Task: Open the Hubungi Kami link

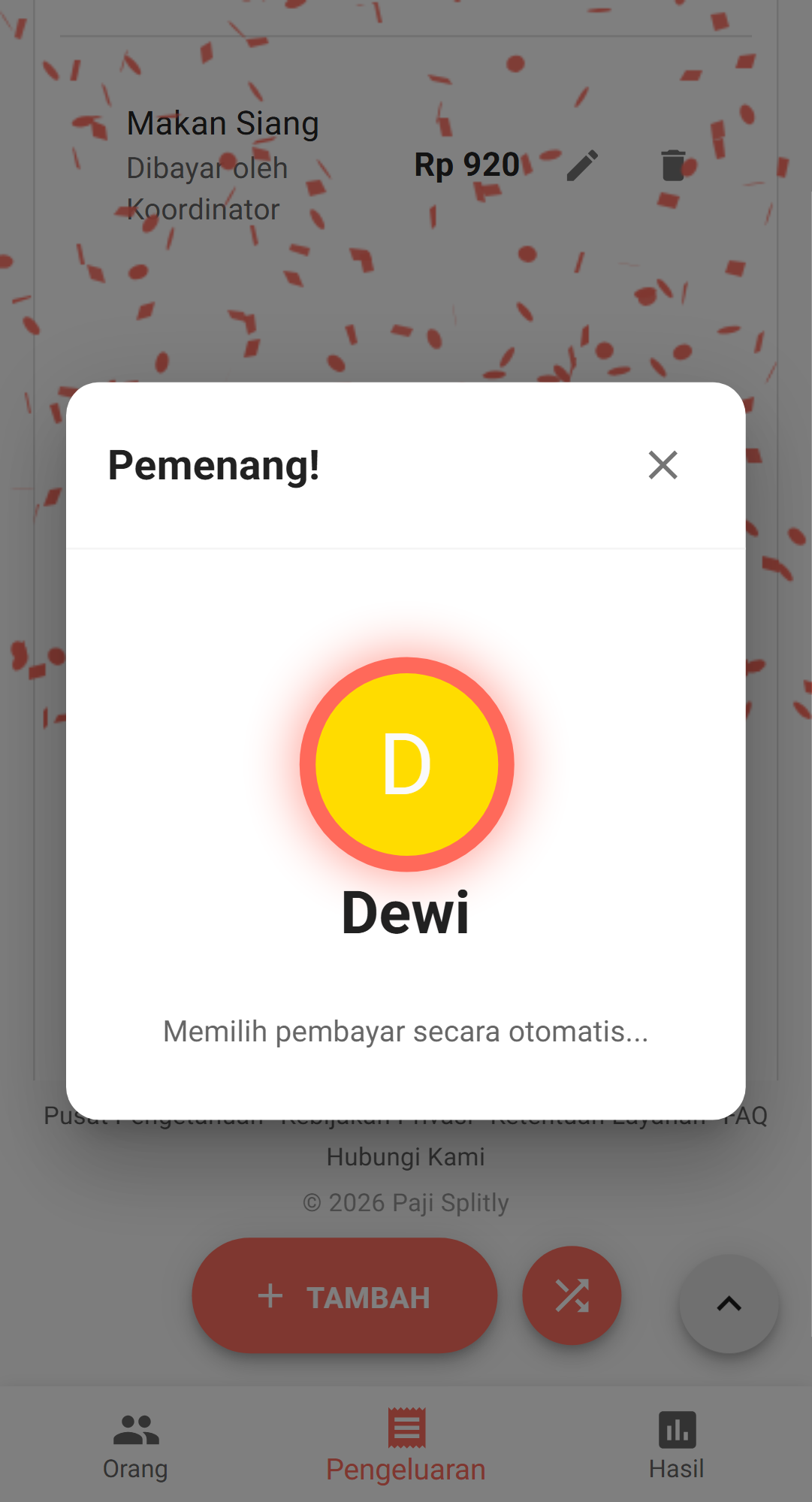Action: coord(406,1157)
